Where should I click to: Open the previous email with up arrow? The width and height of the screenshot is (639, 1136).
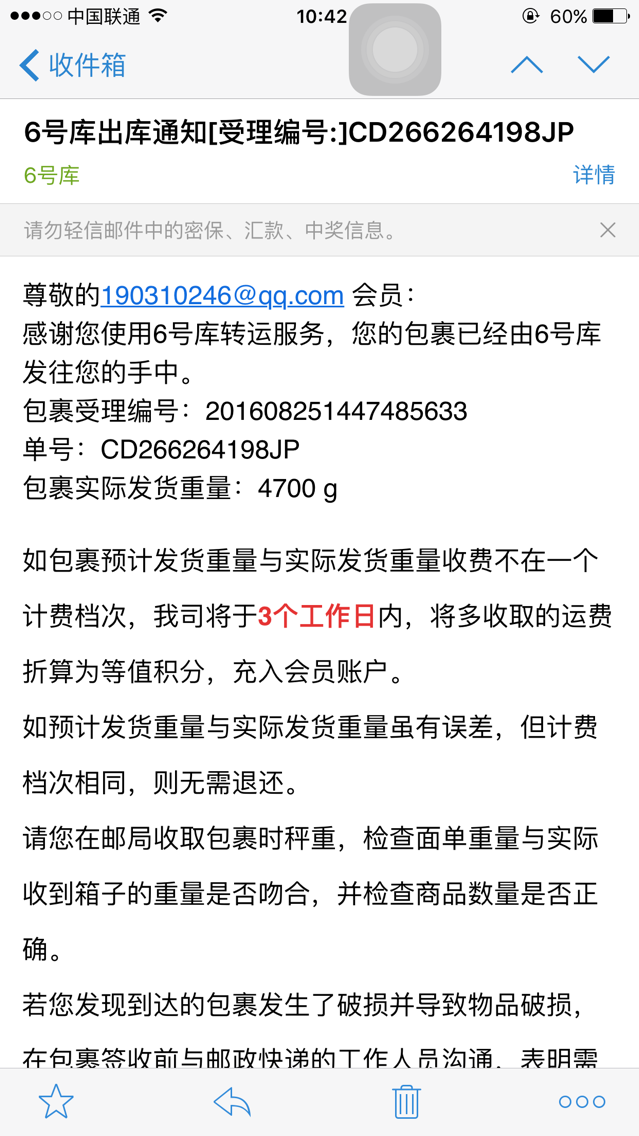tap(527, 65)
